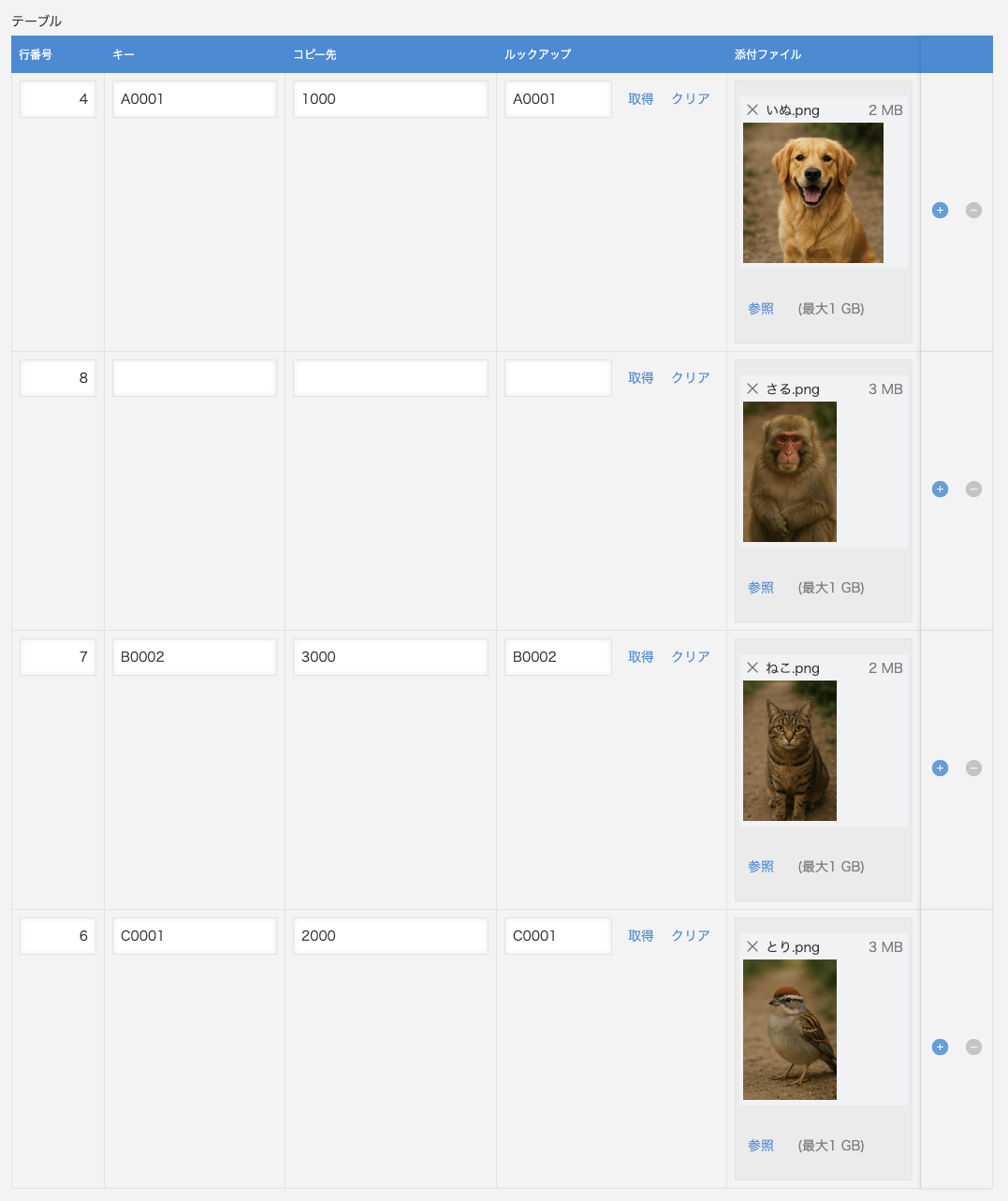Open the ねこ.png image thumbnail
The height and width of the screenshot is (1201, 1008).
pos(790,751)
